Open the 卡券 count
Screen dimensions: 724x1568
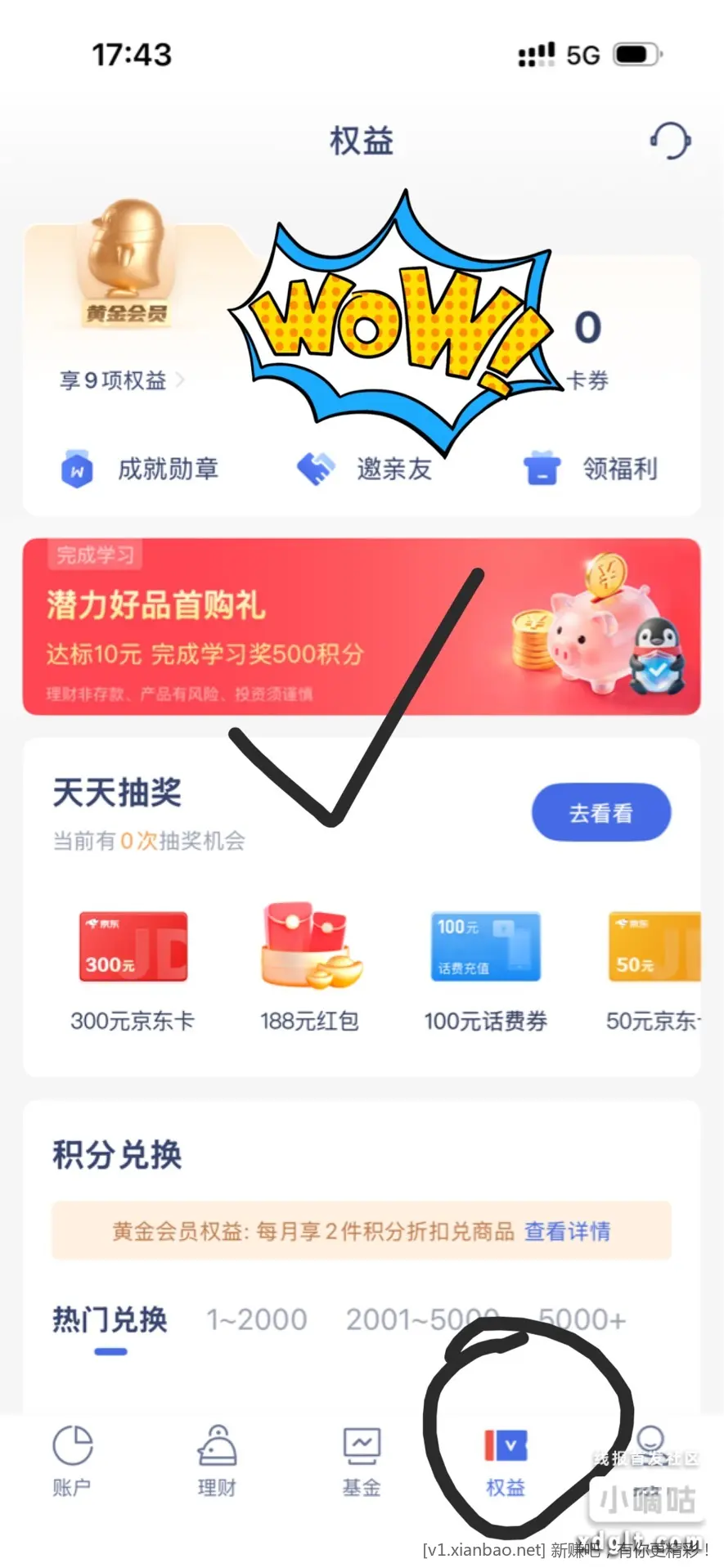pos(587,348)
